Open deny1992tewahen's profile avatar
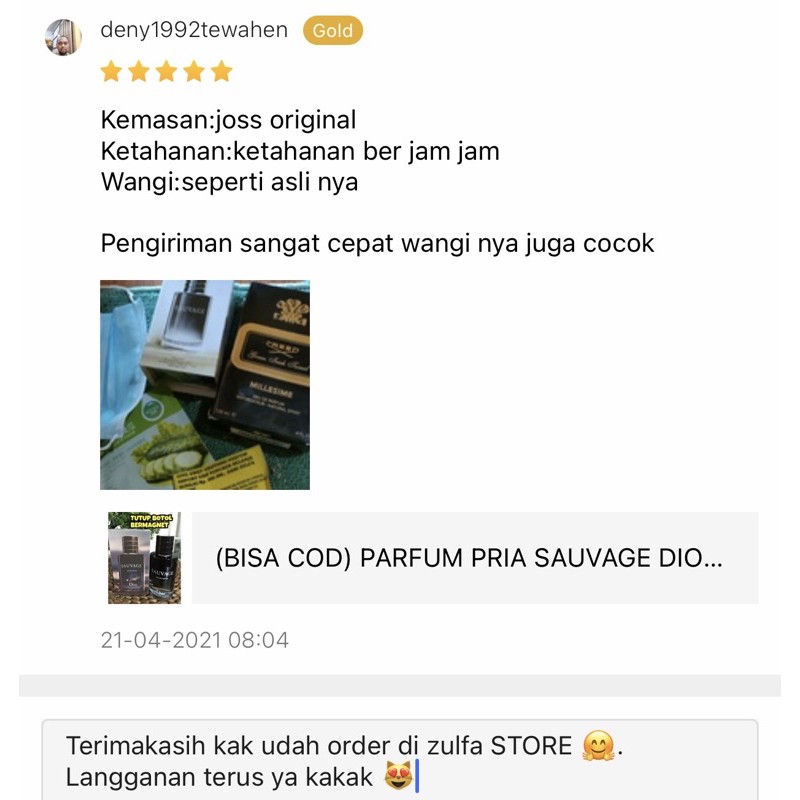The height and width of the screenshot is (800, 800). (63, 37)
